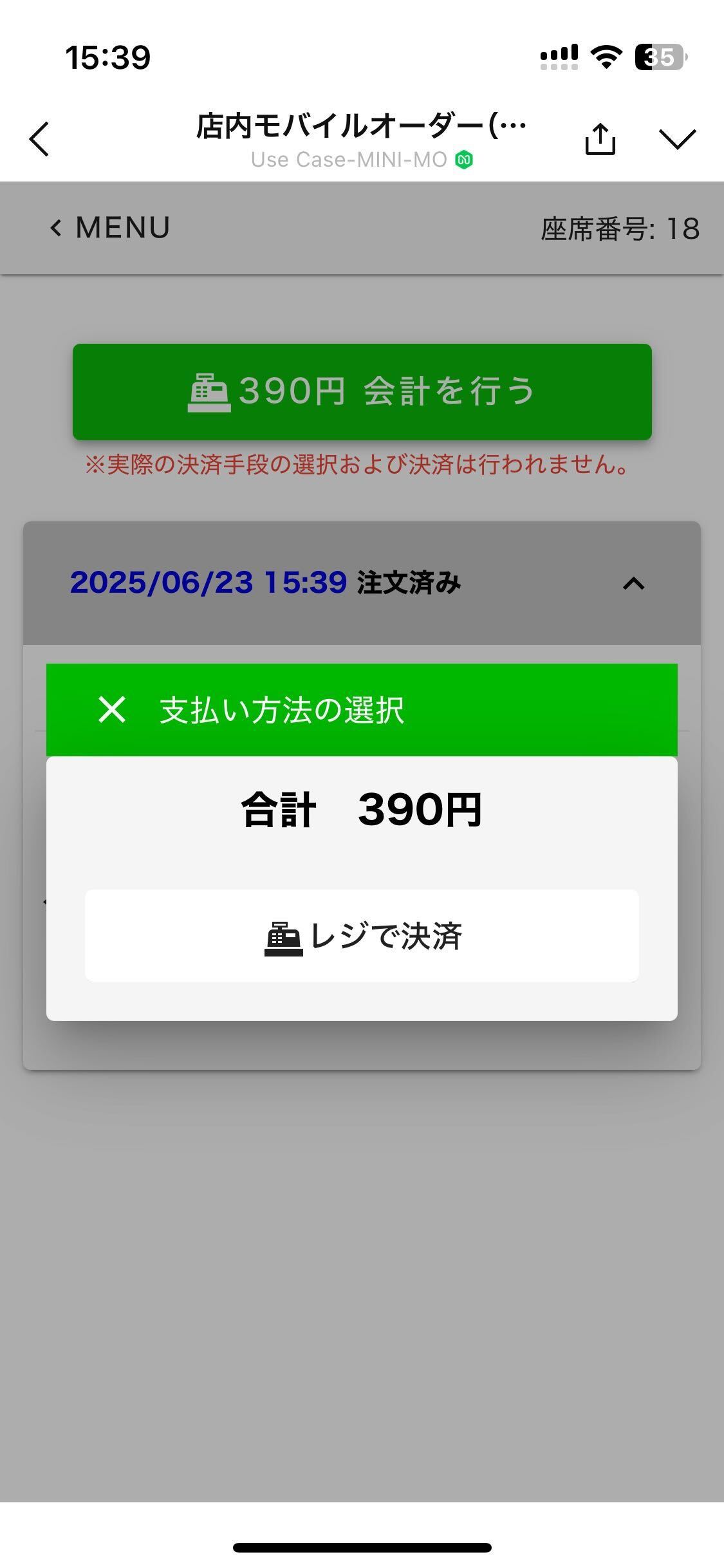The height and width of the screenshot is (1568, 724).
Task: Select レジで決済 payment option
Action: click(362, 936)
